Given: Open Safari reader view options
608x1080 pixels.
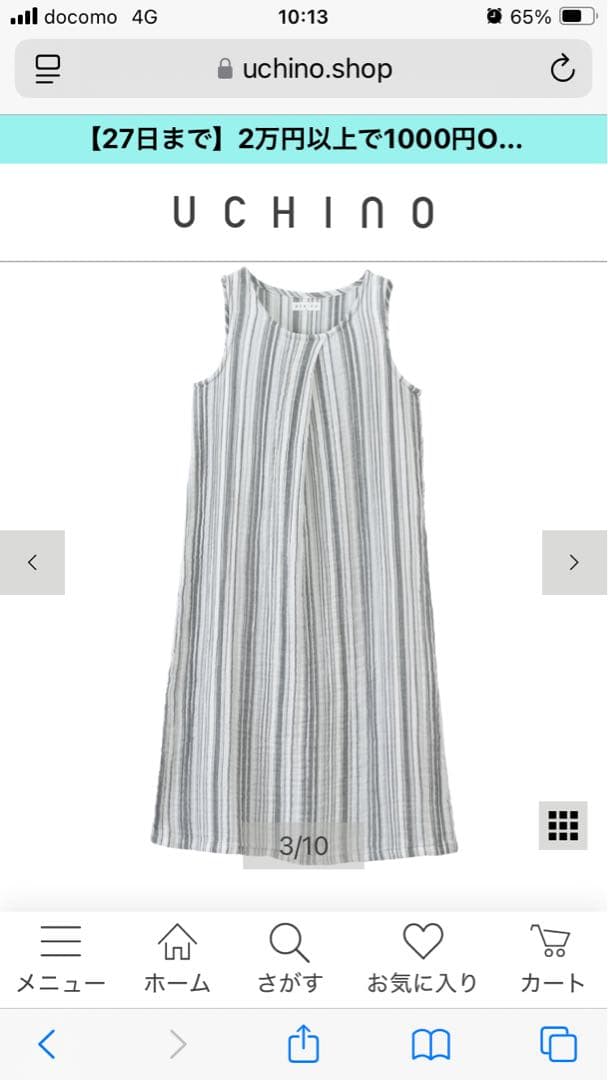Looking at the screenshot, I should point(47,69).
